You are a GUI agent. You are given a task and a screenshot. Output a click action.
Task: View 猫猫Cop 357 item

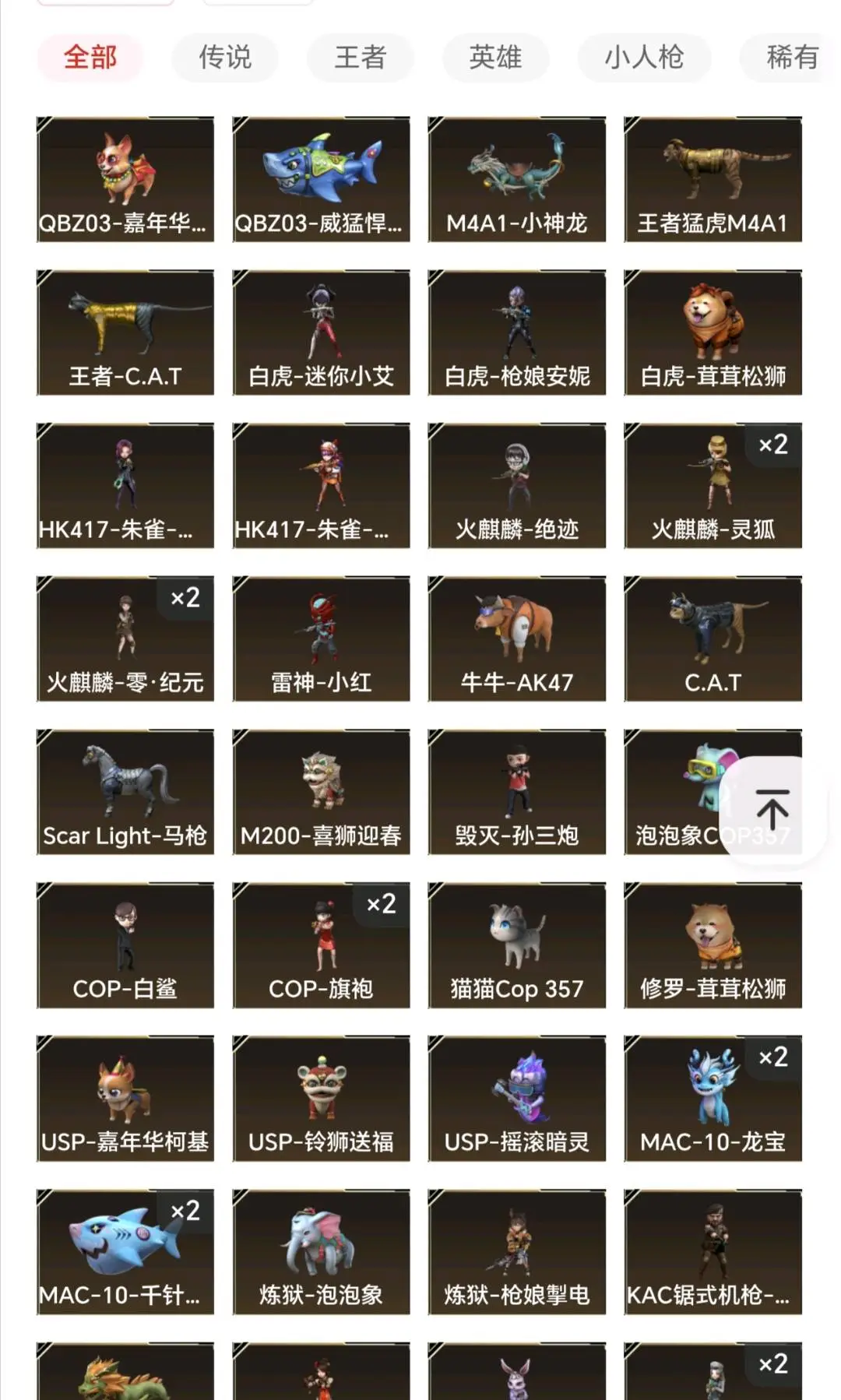(x=516, y=945)
